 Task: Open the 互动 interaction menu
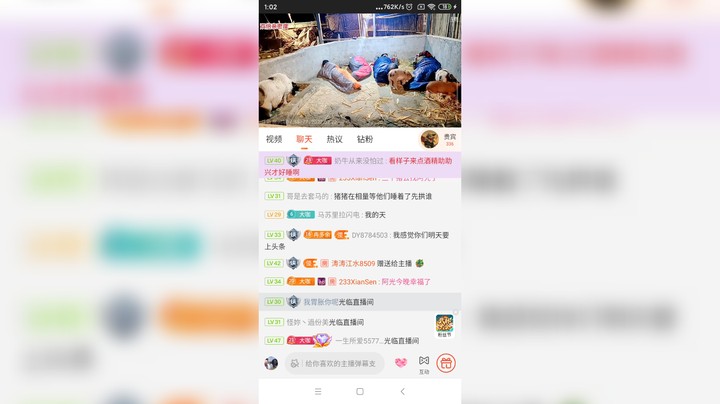[x=424, y=363]
